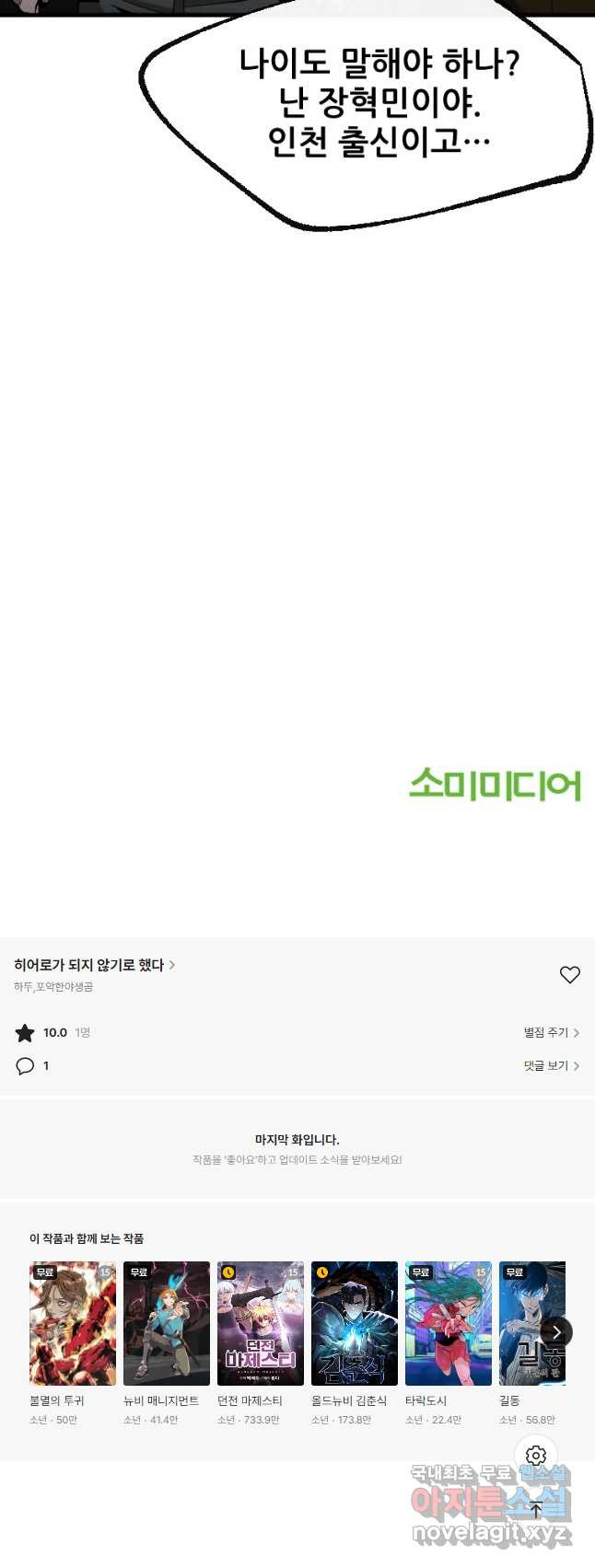Jump back to top with the arrow
The width and height of the screenshot is (595, 1568).
(536, 1509)
